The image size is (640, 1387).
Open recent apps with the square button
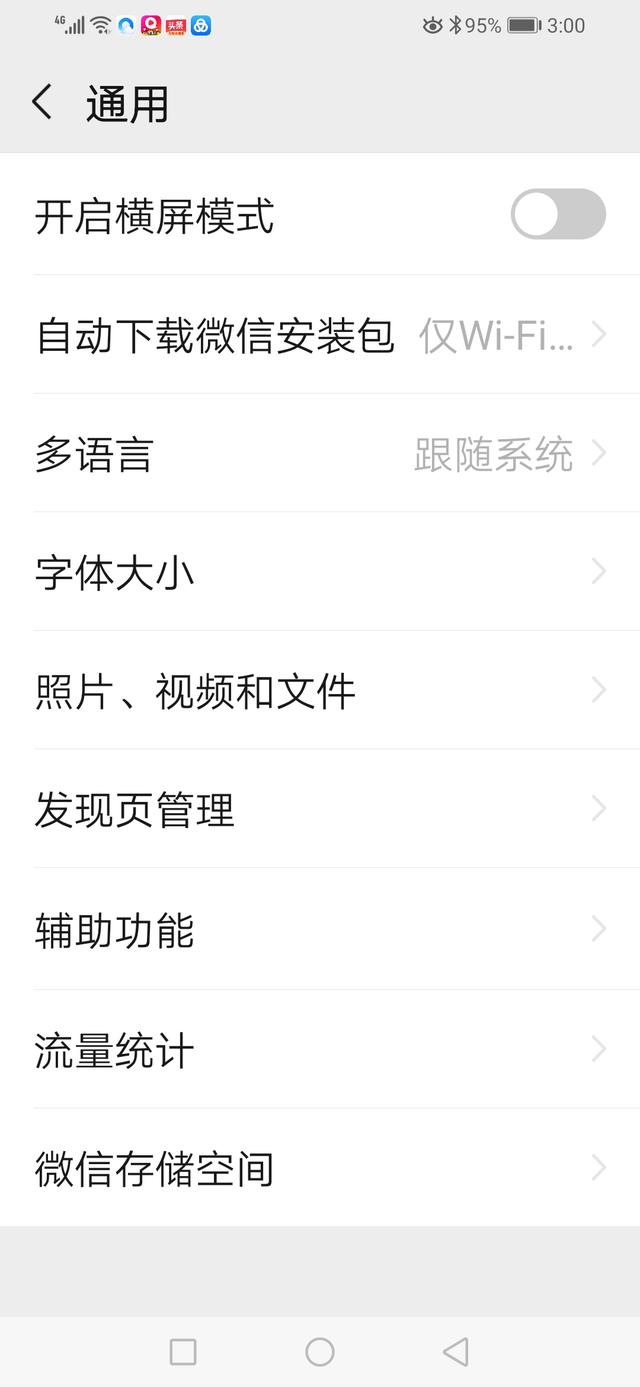click(x=183, y=1352)
